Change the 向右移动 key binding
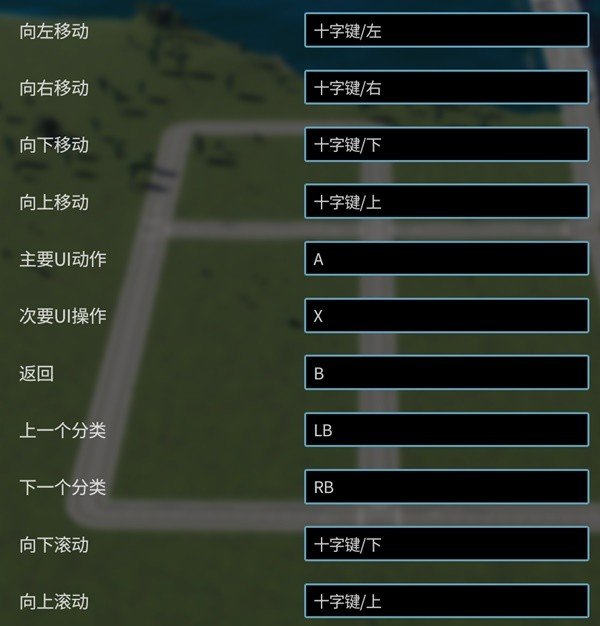 446,87
